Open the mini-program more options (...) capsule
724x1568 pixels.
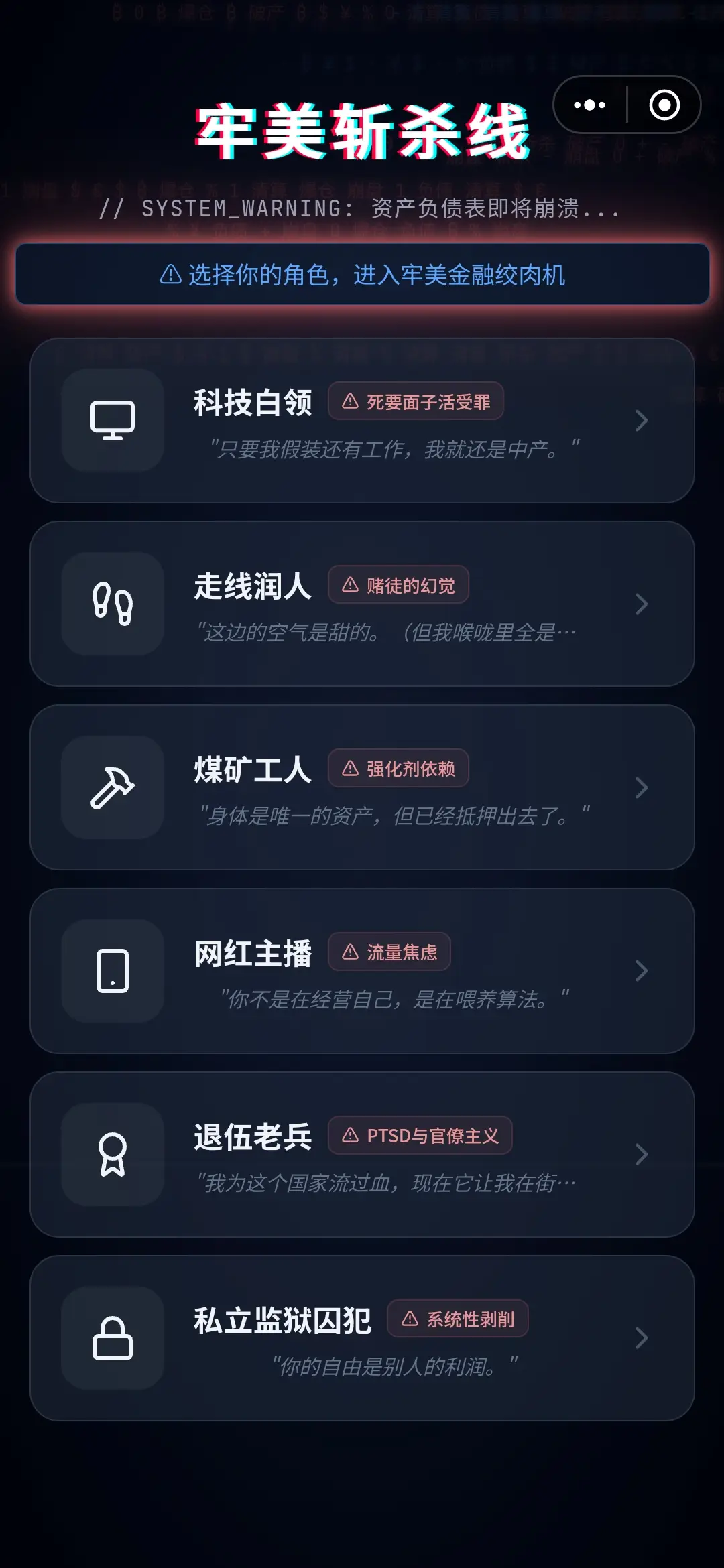590,104
